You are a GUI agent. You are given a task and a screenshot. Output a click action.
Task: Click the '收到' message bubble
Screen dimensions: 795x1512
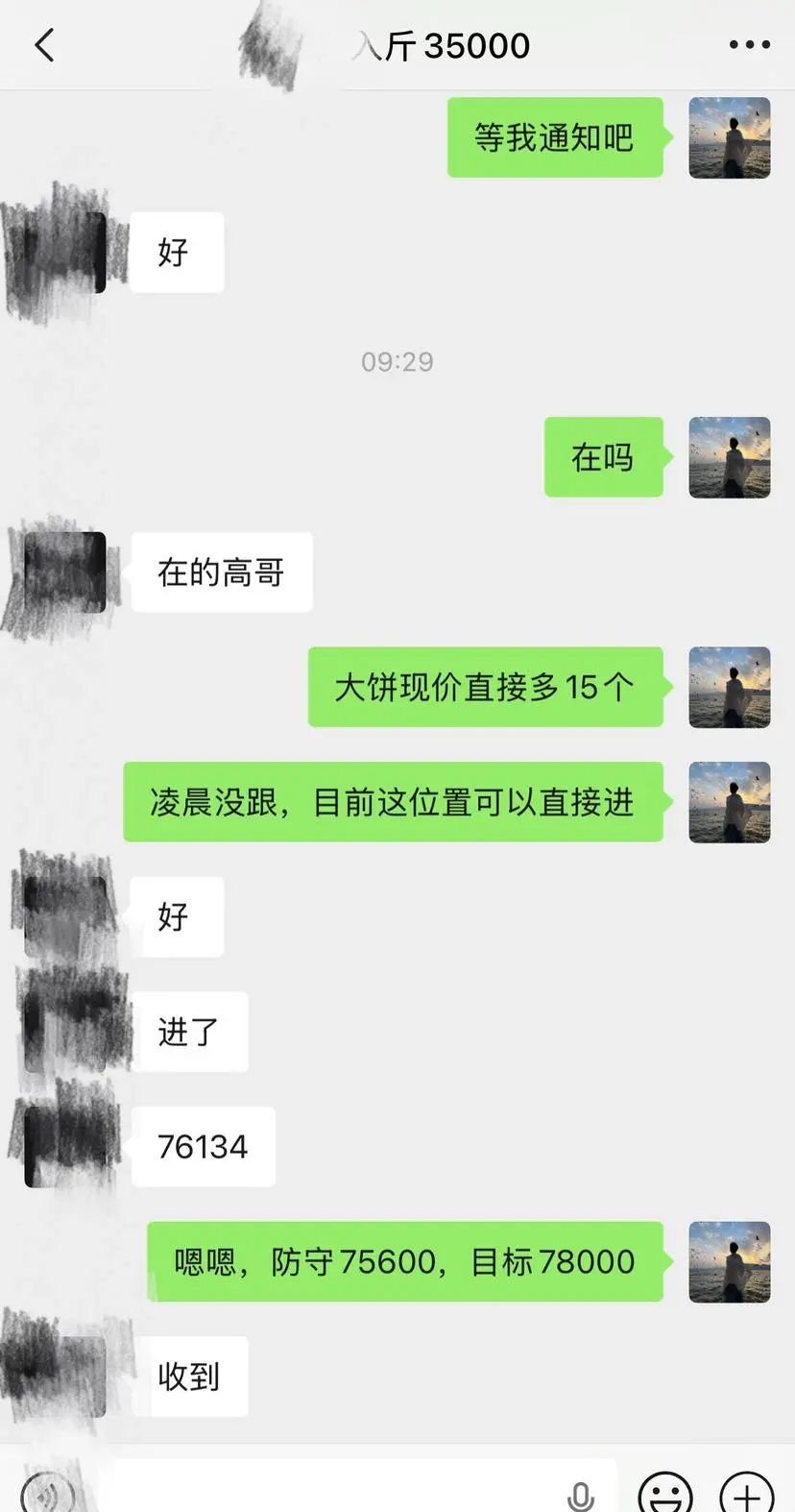(188, 1376)
